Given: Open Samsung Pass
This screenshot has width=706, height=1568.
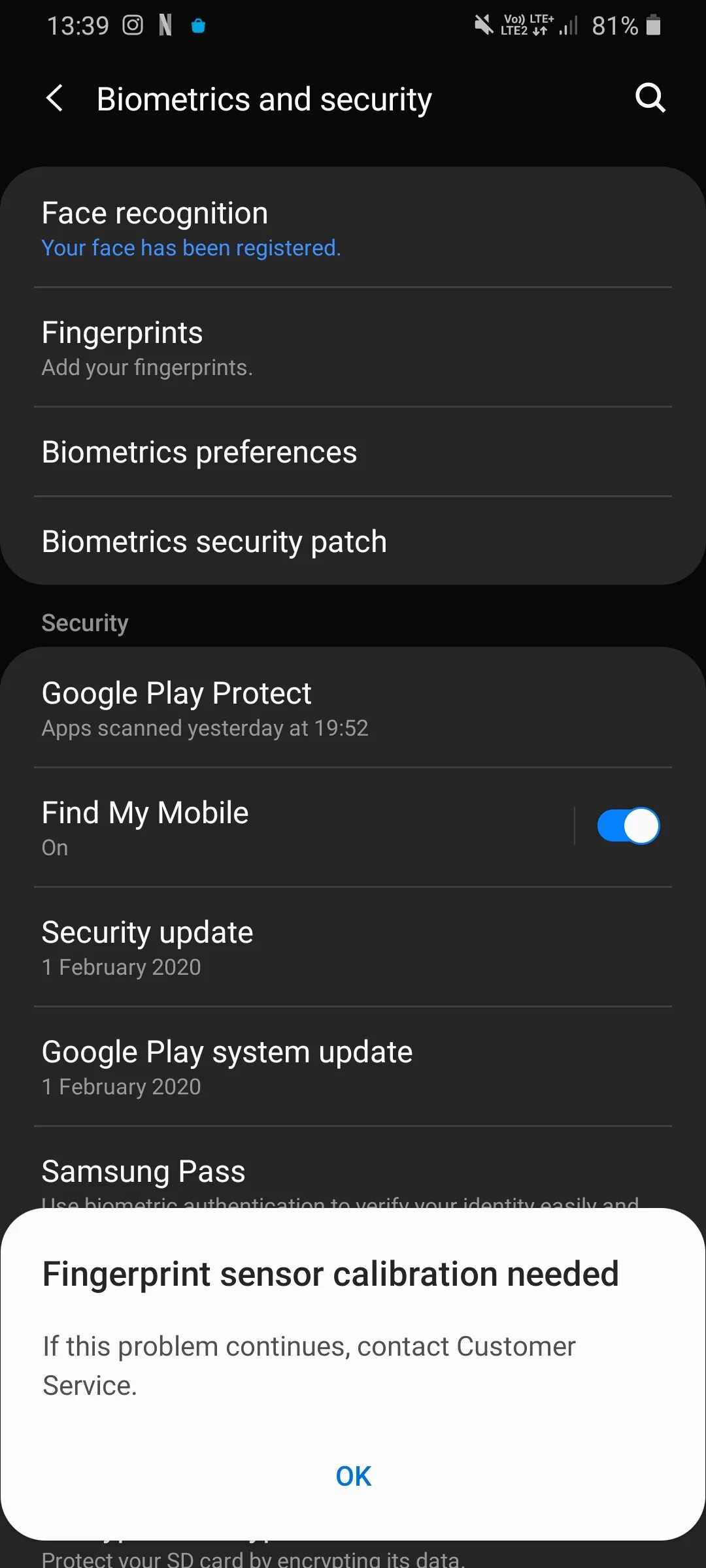Looking at the screenshot, I should click(x=353, y=1173).
